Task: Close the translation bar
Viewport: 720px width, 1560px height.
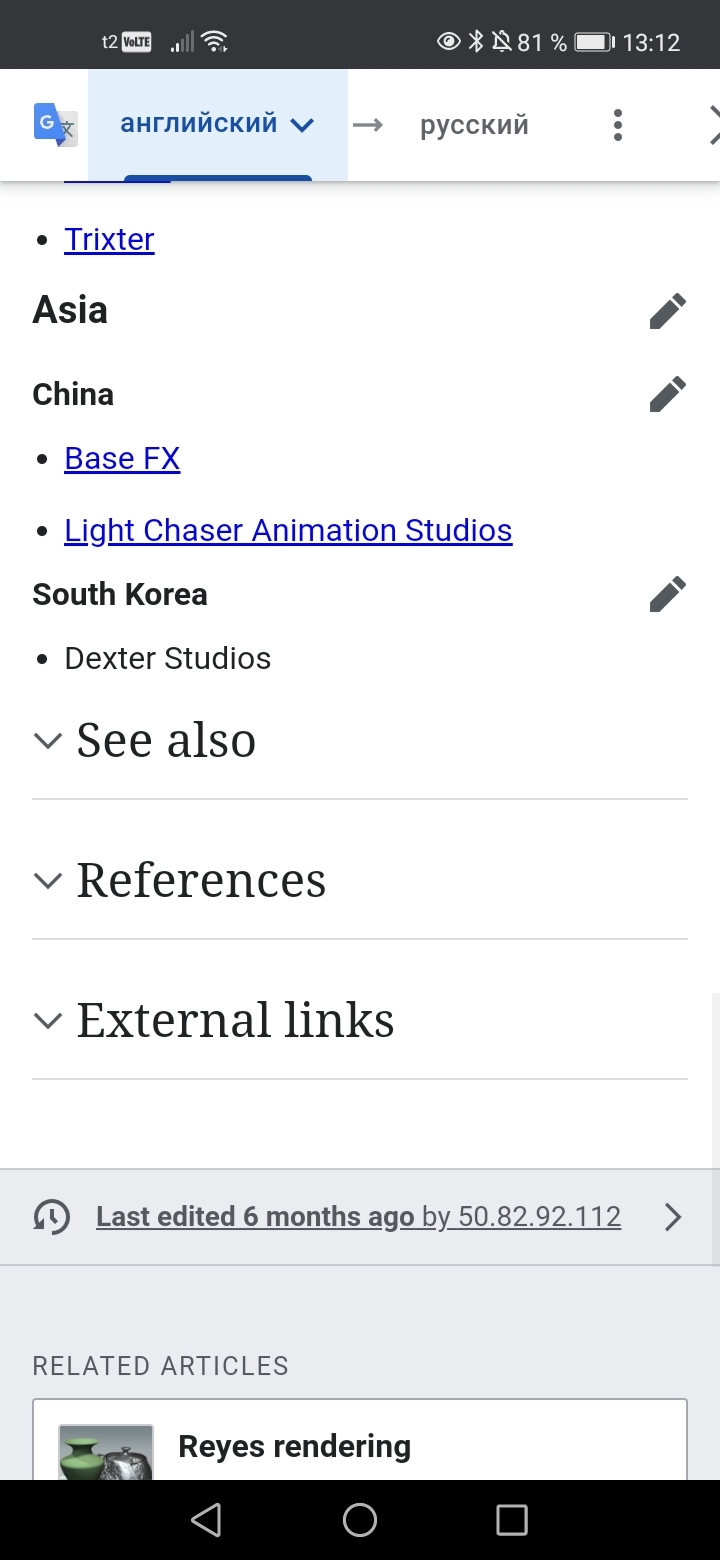Action: coord(712,125)
